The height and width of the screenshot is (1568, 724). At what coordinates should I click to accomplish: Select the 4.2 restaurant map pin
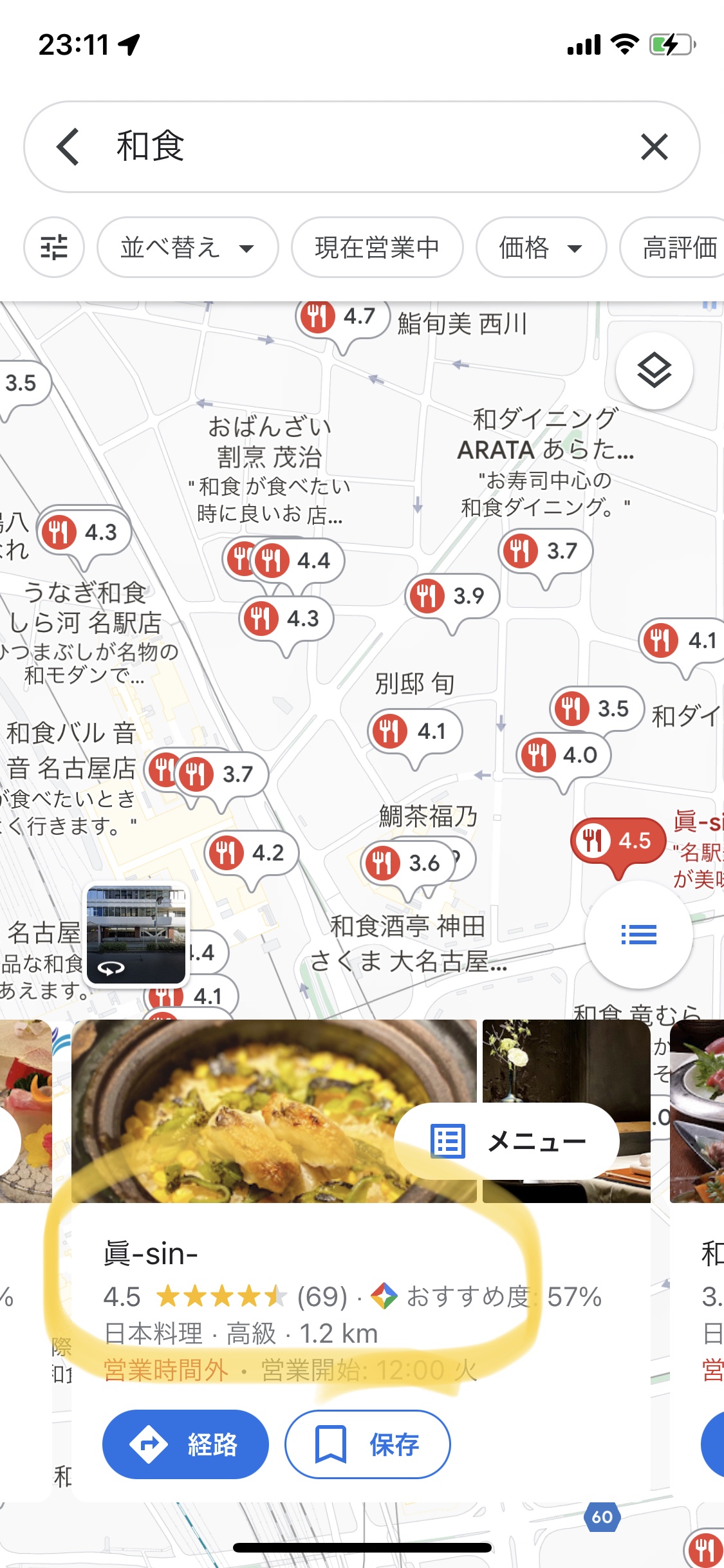(x=252, y=854)
